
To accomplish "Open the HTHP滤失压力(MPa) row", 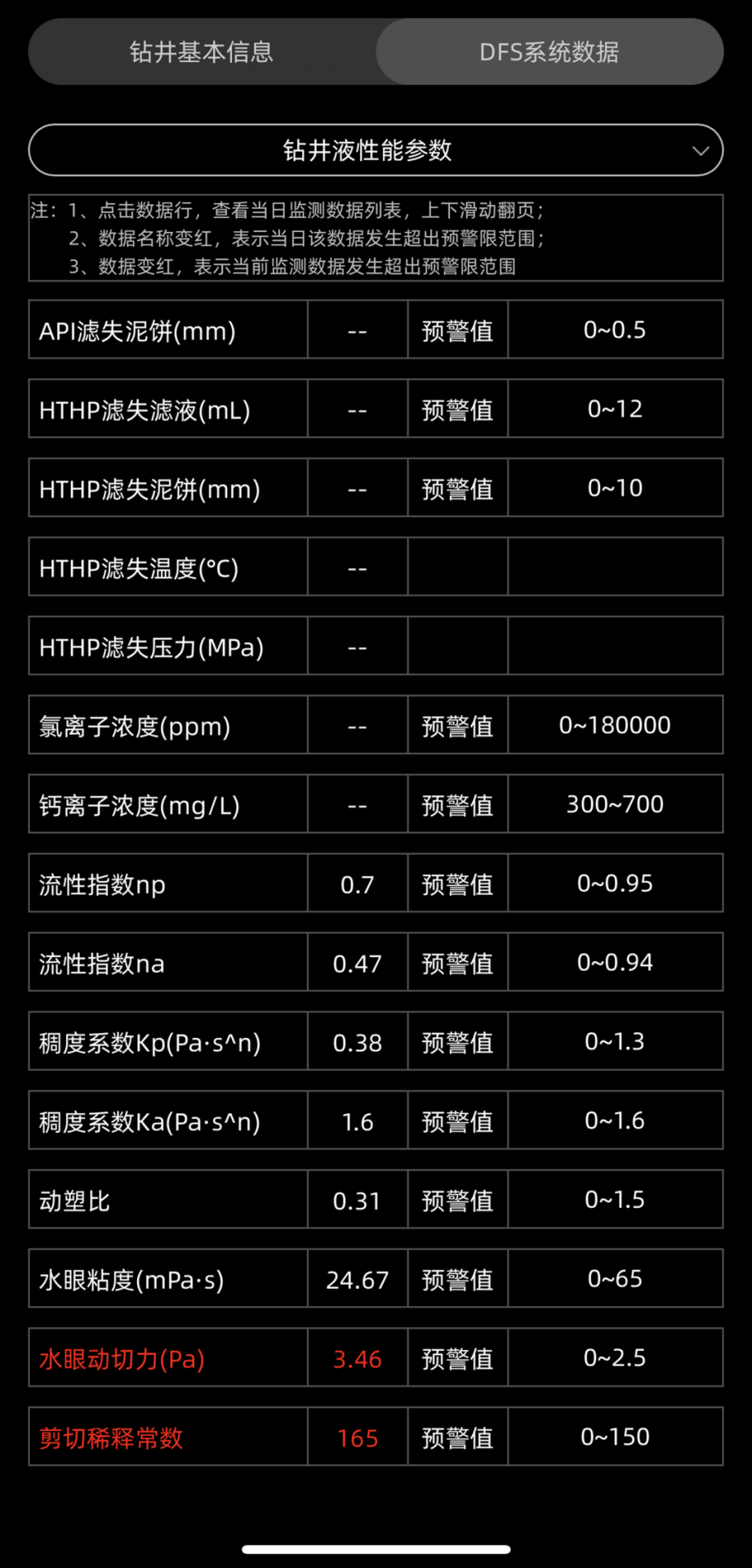I will pos(376,646).
